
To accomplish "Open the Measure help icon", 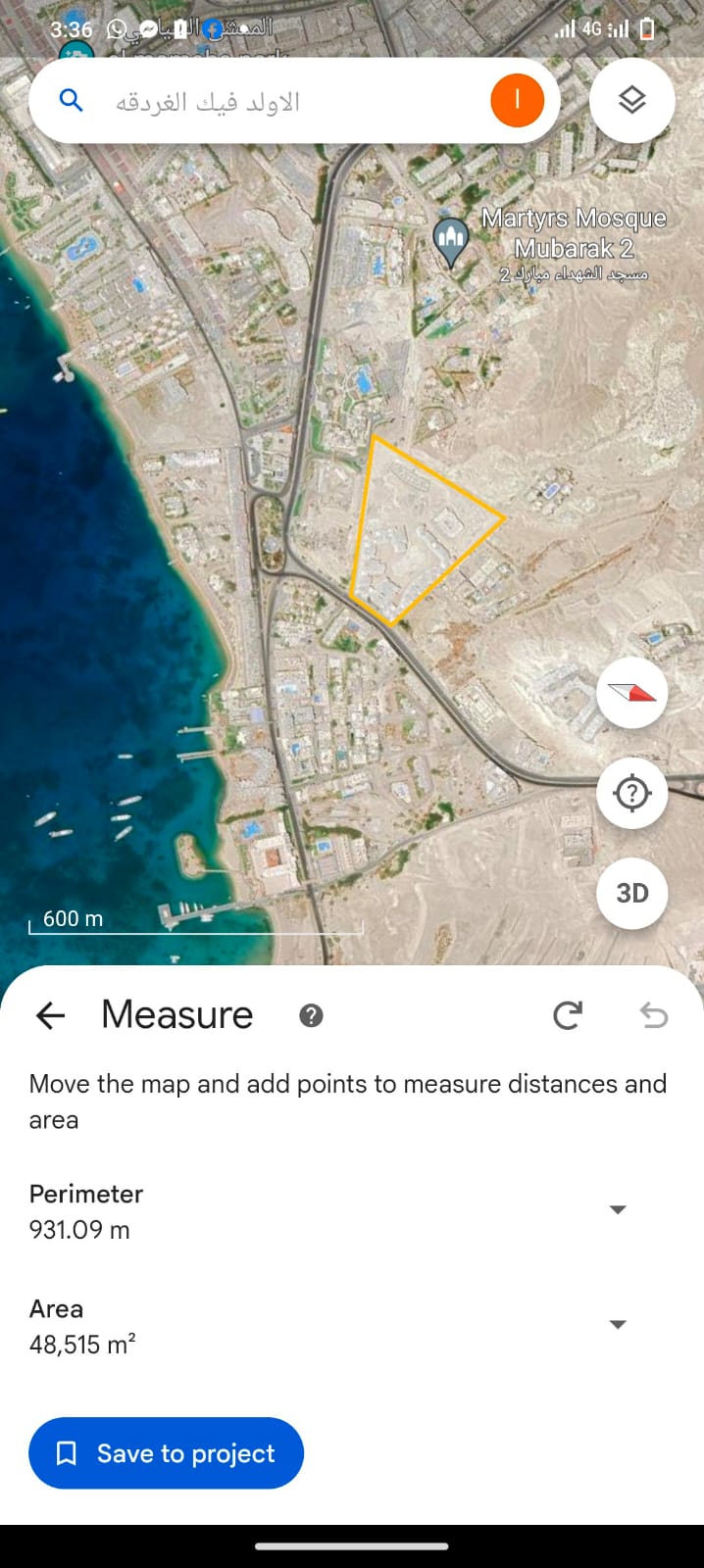I will point(311,1015).
